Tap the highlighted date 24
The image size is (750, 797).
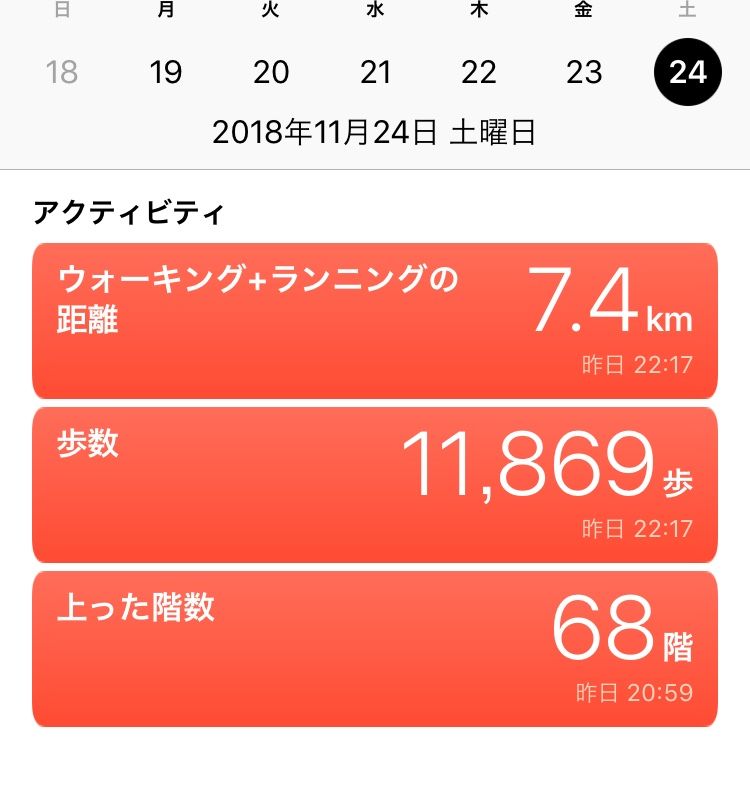point(687,72)
